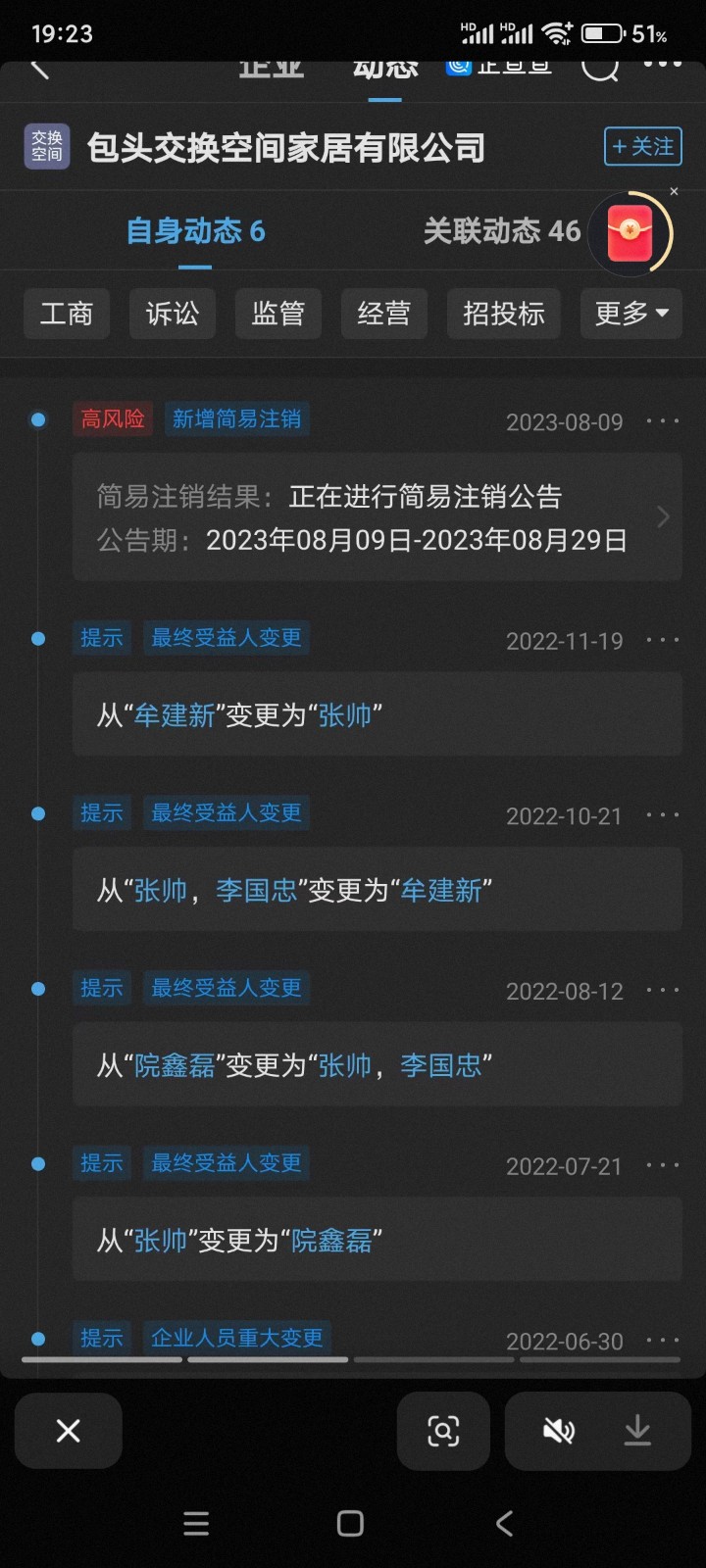The width and height of the screenshot is (706, 1568).
Task: Toggle the muted sound icon
Action: click(x=559, y=1431)
